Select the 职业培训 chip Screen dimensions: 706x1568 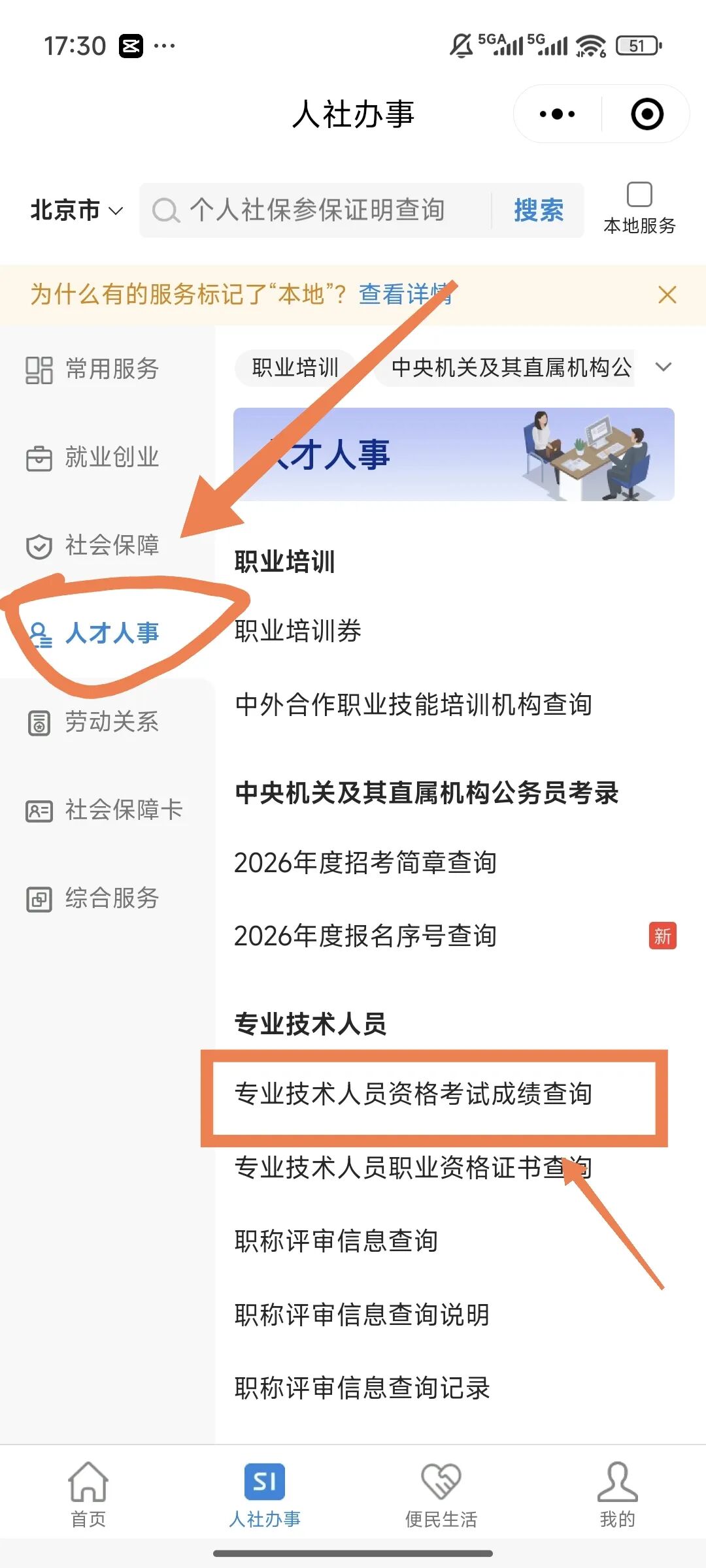(x=295, y=367)
